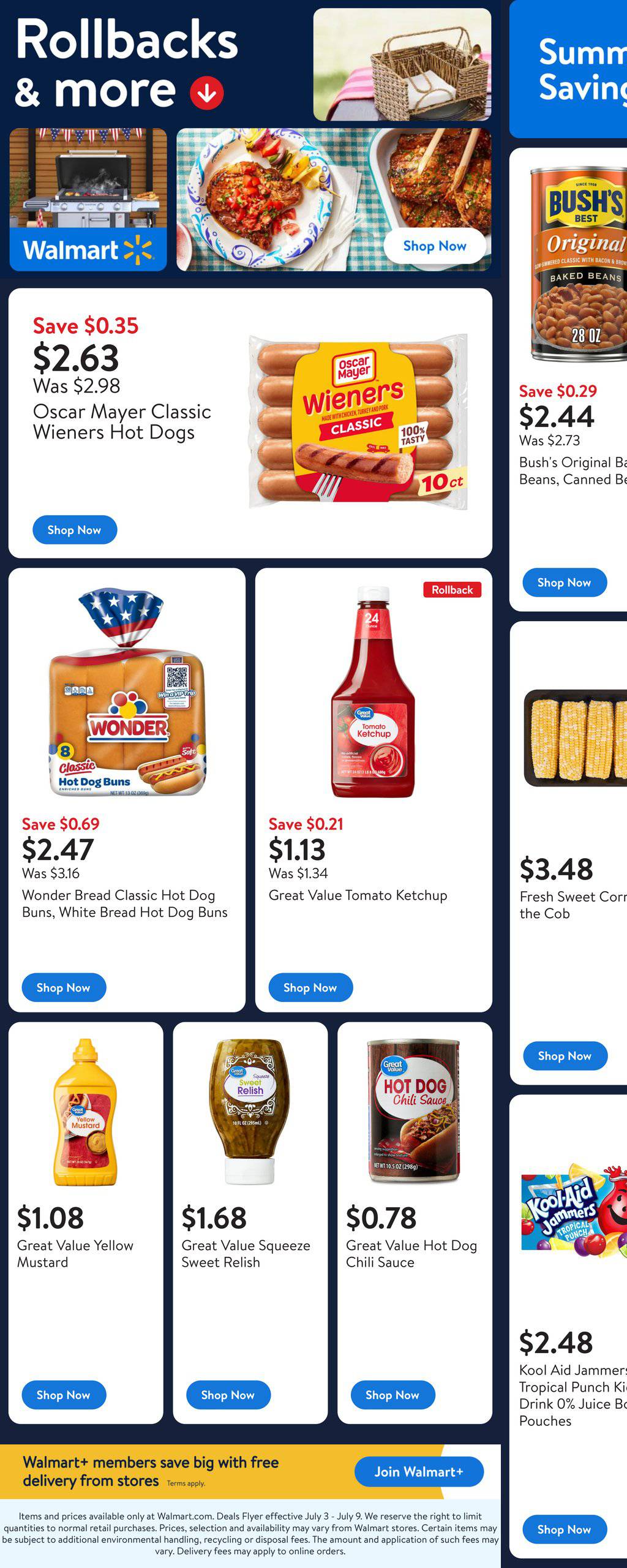Click the red down arrow next to Rollbacks & more

tap(207, 92)
